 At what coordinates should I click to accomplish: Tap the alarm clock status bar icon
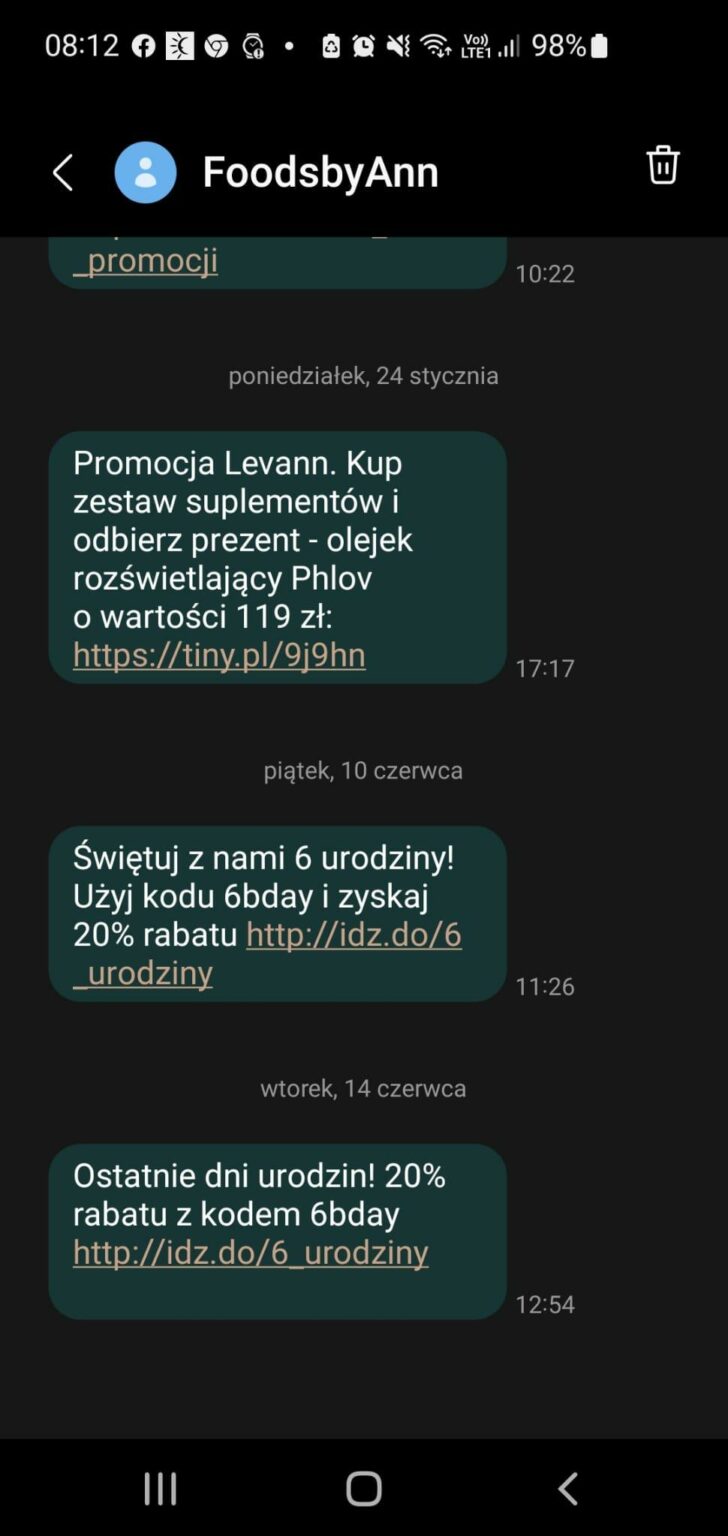pos(362,45)
